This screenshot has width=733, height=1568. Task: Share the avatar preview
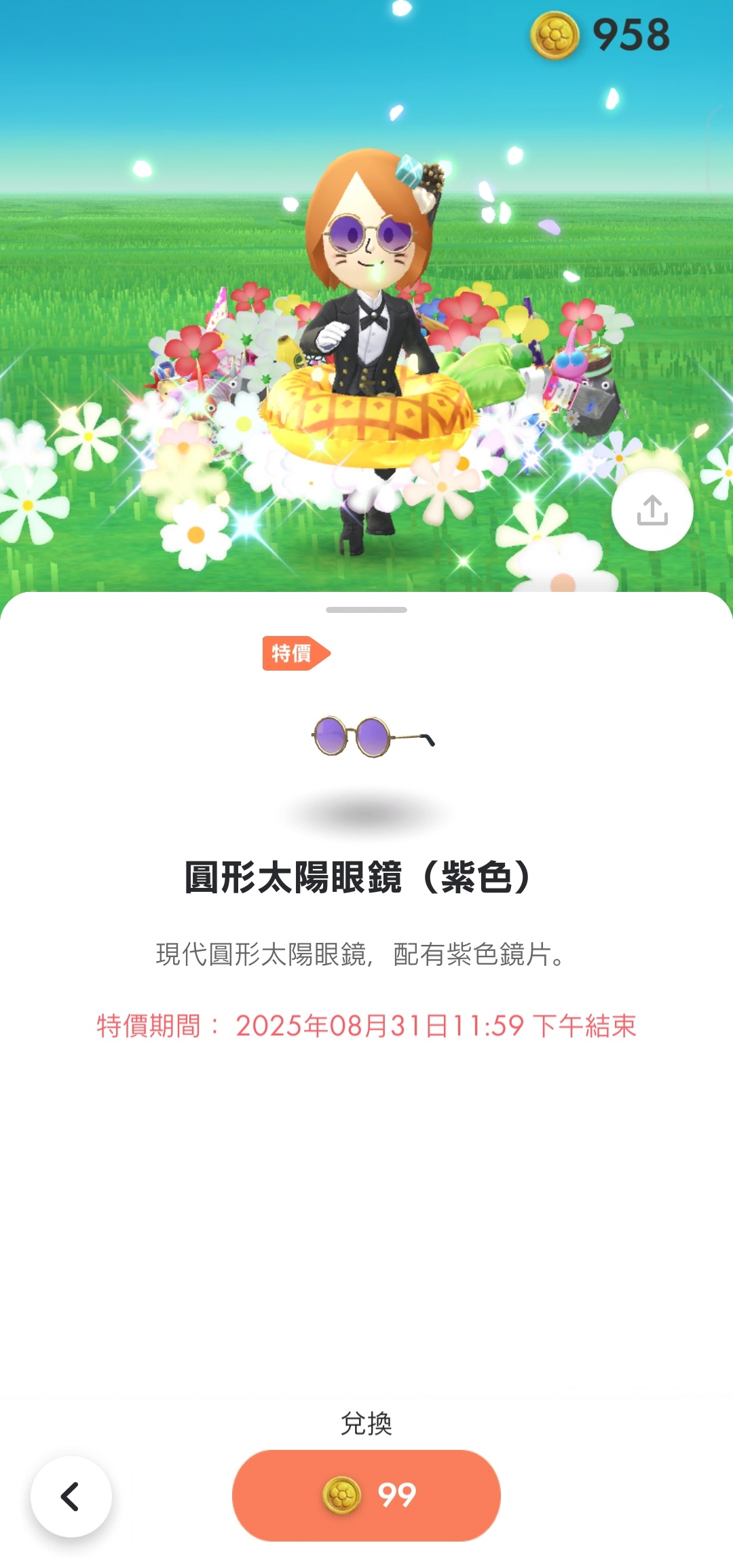tap(652, 510)
